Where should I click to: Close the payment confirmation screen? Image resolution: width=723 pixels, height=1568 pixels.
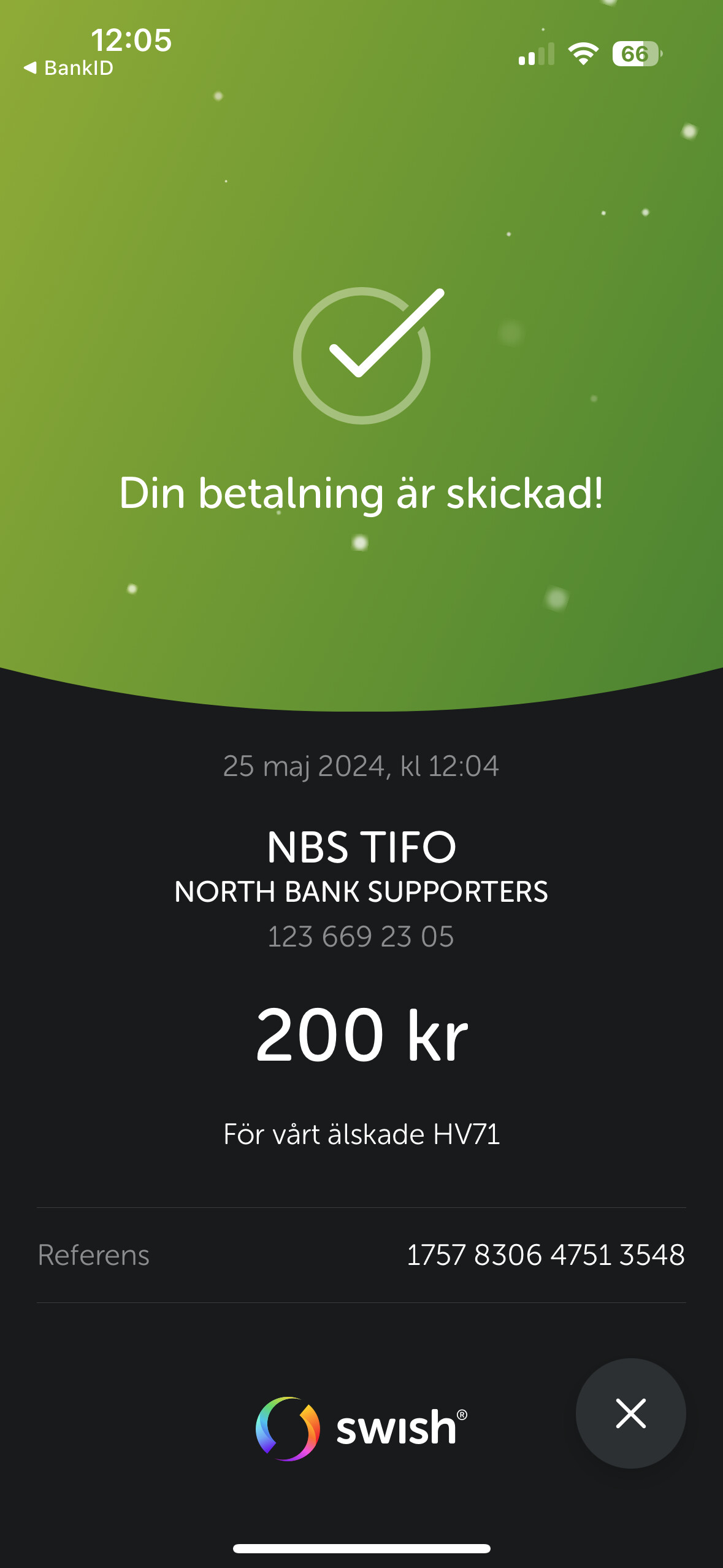630,1413
